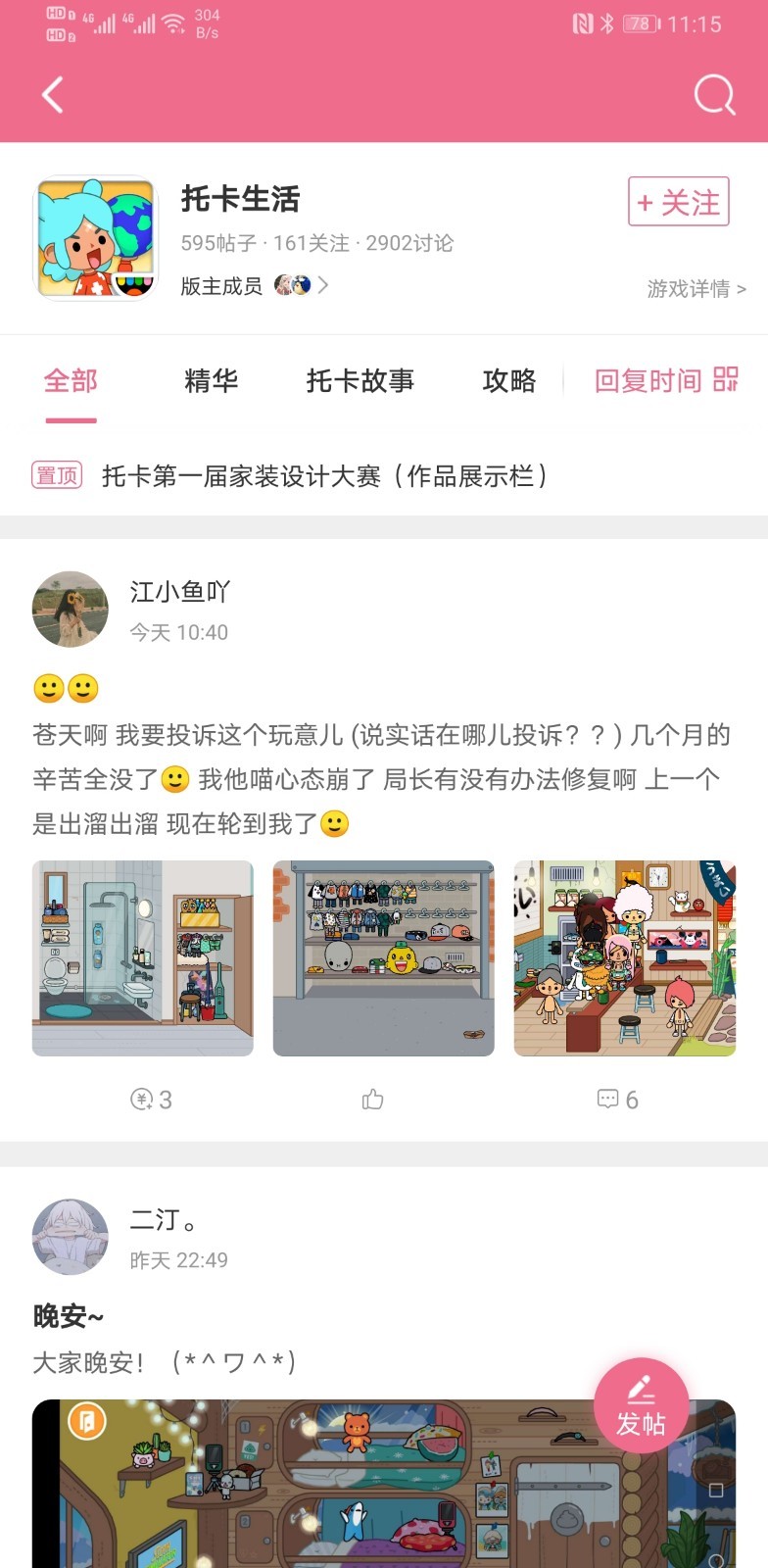Open pinned post 托卡第一届家装设计大赛
Screen dimensions: 768x1568
(323, 476)
